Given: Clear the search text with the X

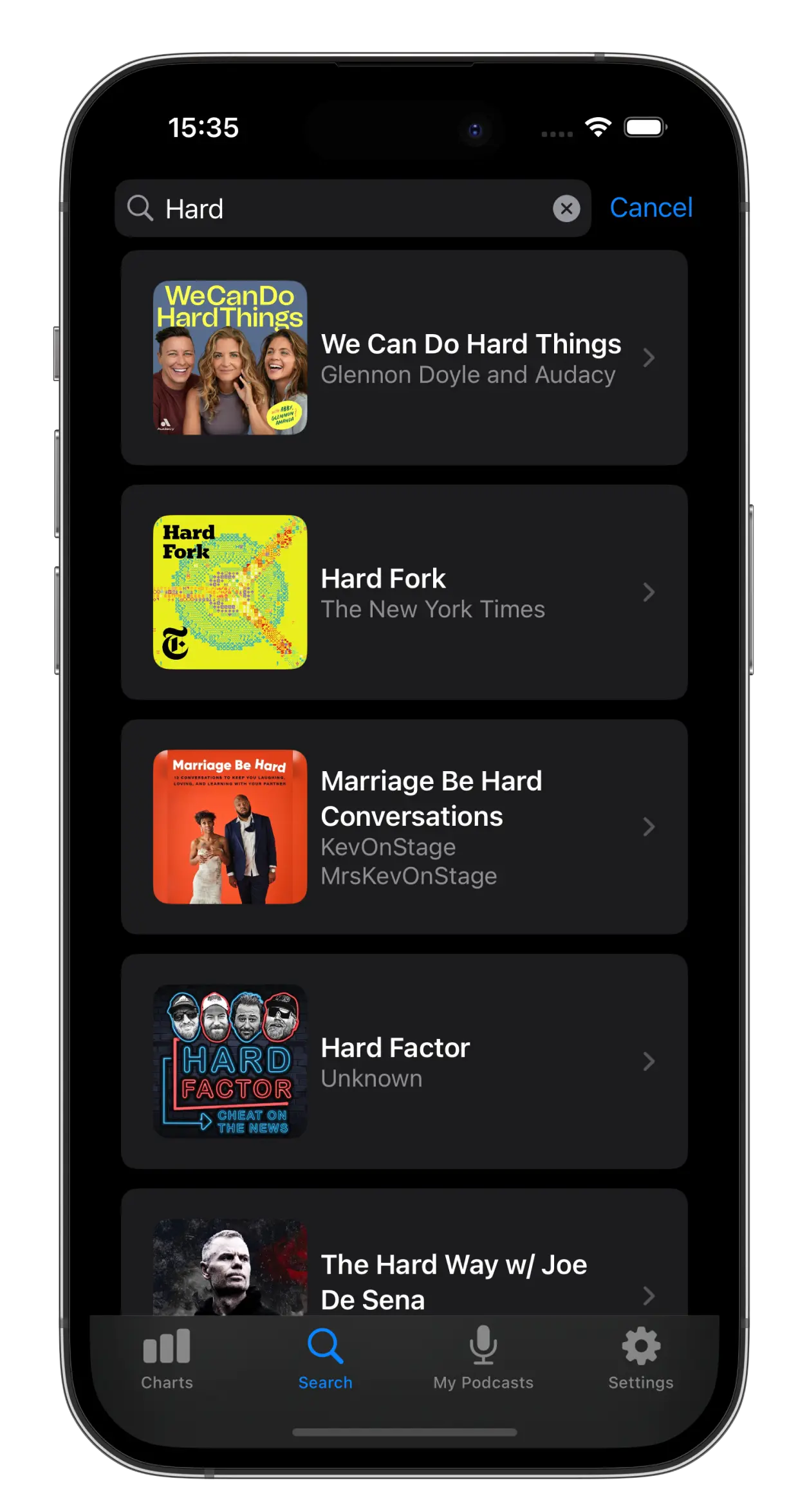Looking at the screenshot, I should (x=566, y=209).
